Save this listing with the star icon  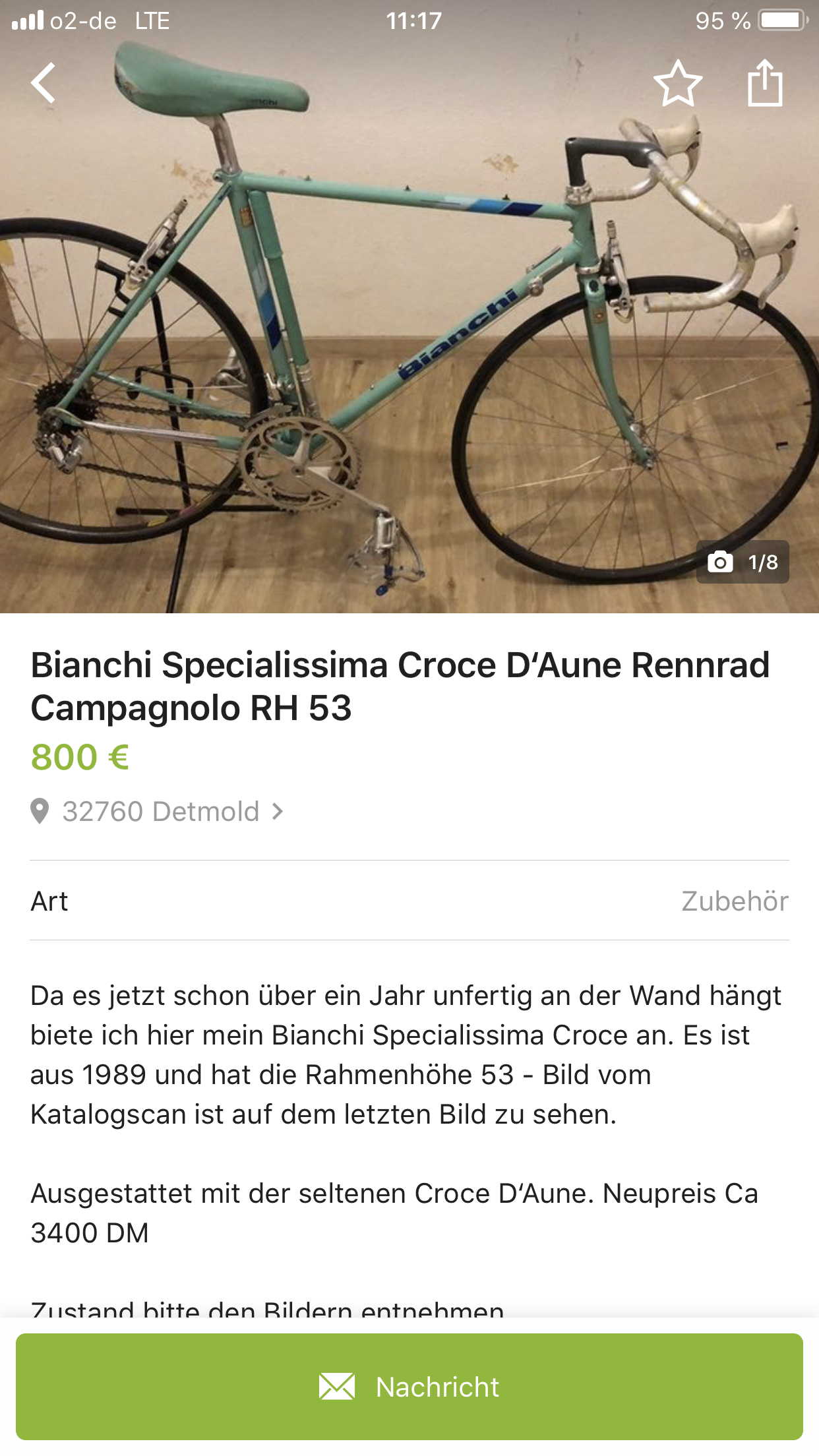point(677,84)
